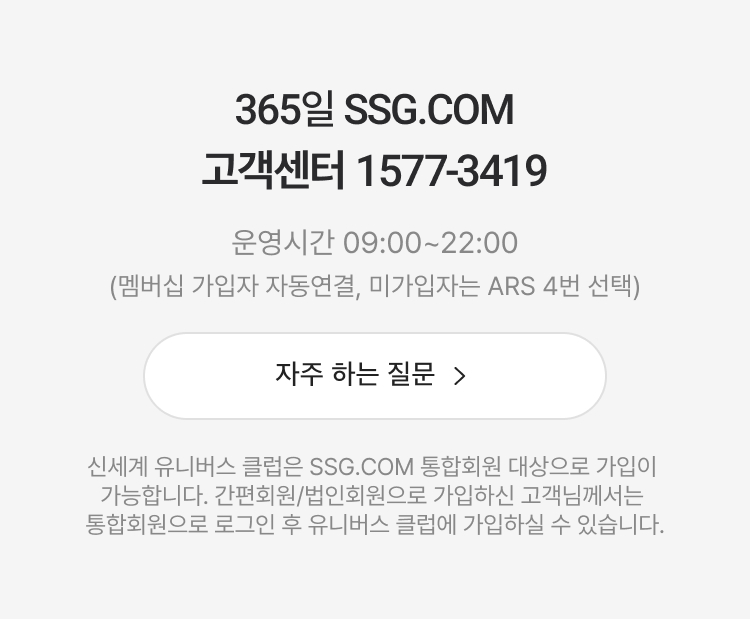The image size is (750, 619).
Task: Open the 자주 하는 질문 button
Action: click(374, 376)
